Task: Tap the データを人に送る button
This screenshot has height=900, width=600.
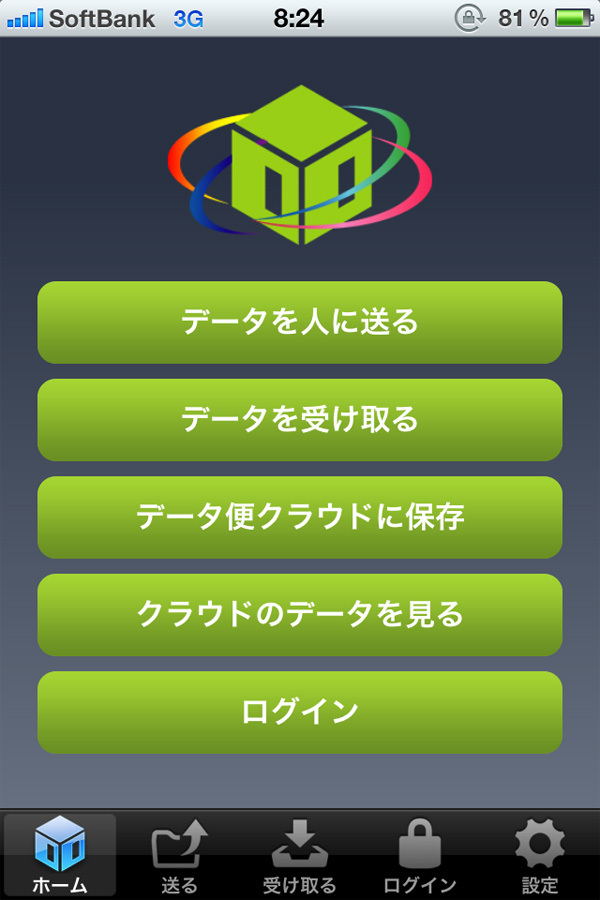Action: click(x=300, y=322)
